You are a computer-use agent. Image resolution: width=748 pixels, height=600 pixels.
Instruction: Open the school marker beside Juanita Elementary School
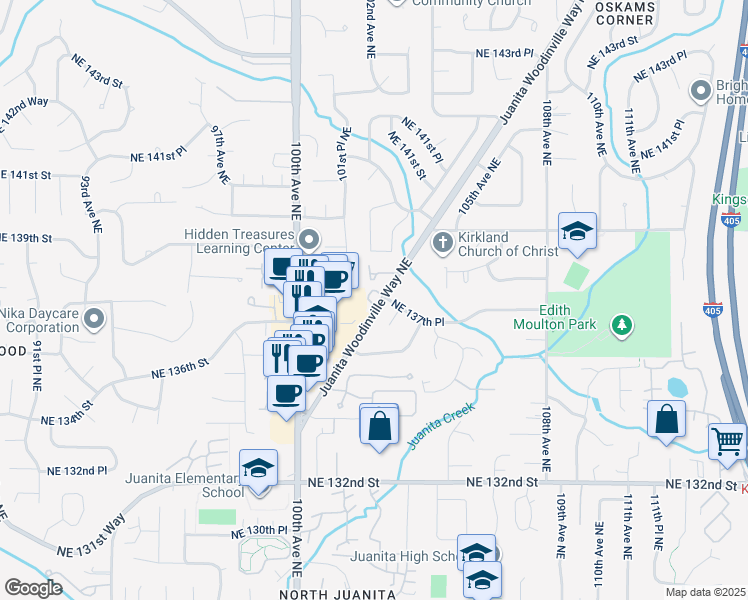[x=258, y=468]
